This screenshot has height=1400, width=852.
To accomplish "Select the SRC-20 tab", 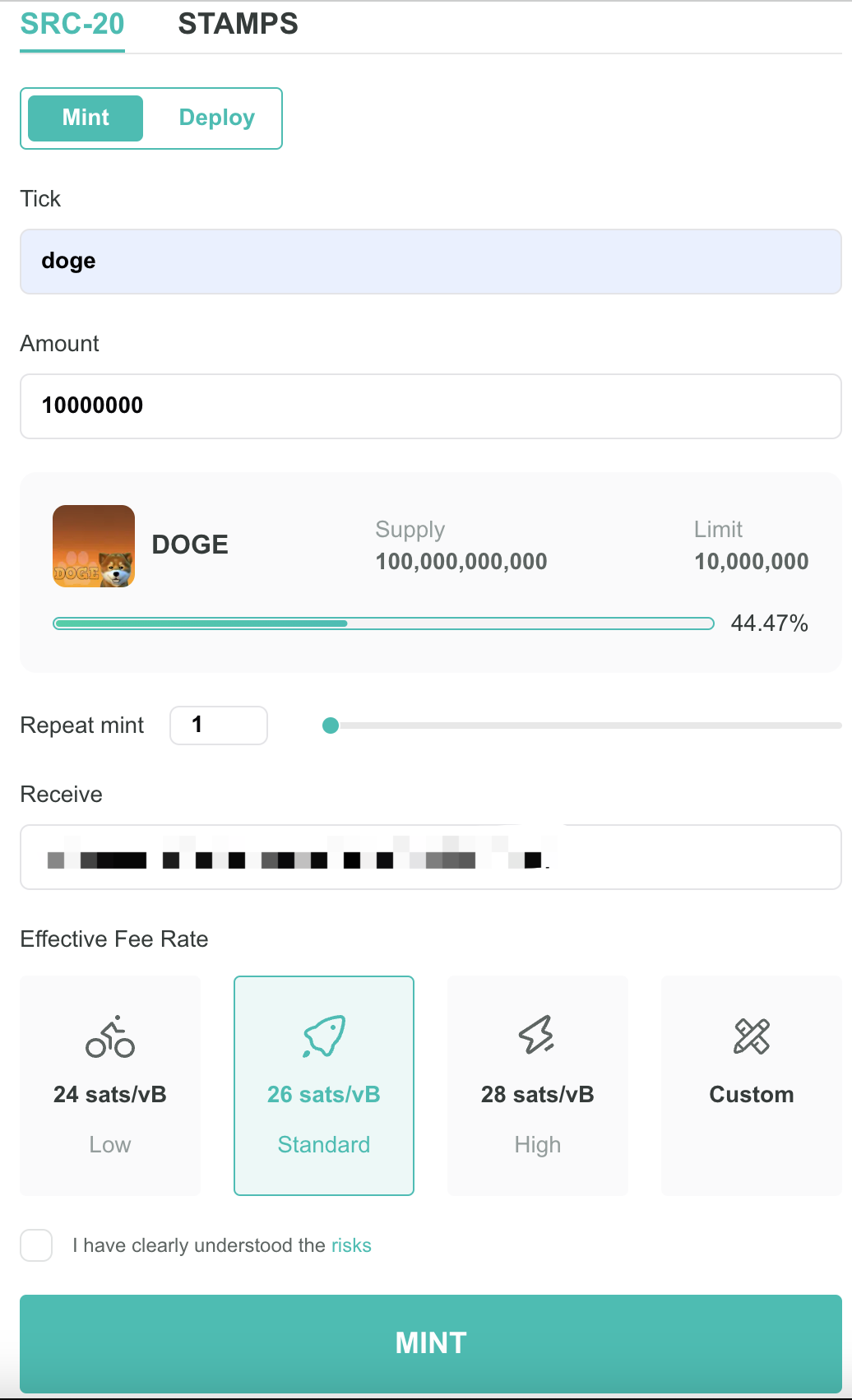I will 72,24.
